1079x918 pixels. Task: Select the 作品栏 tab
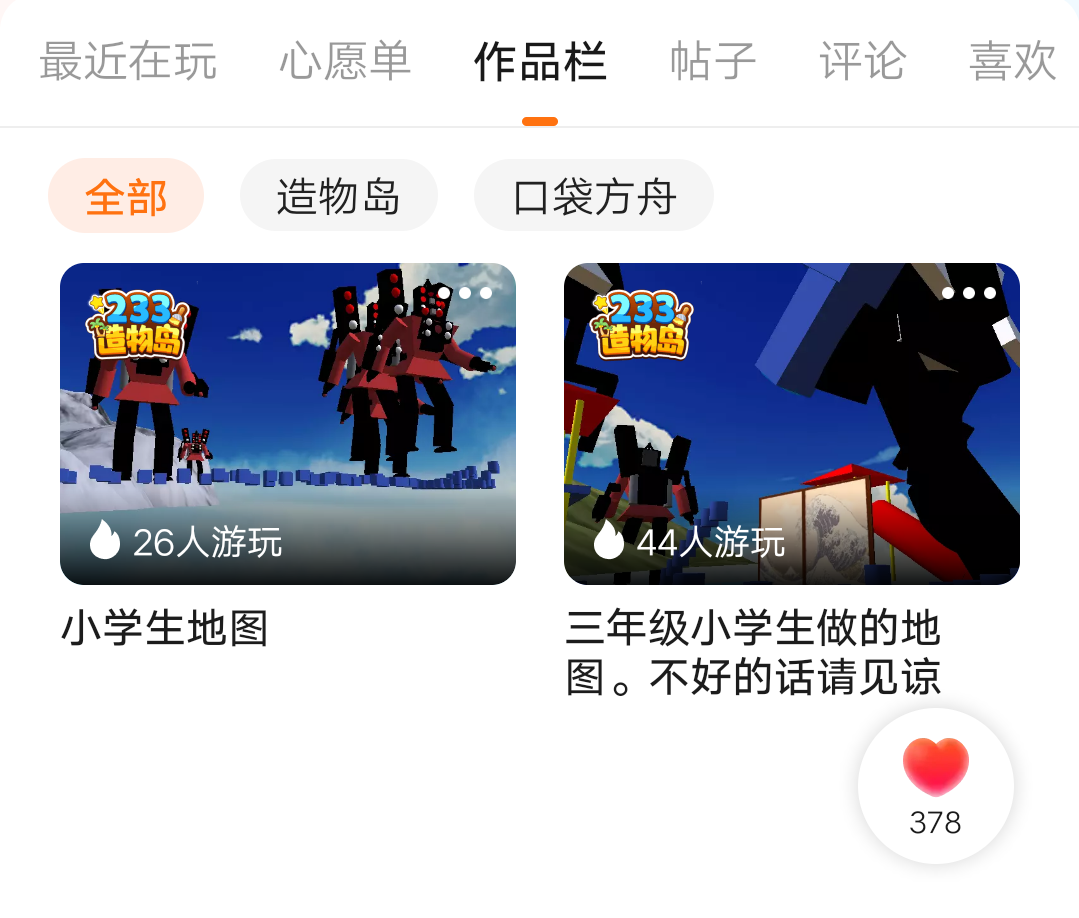coord(540,62)
